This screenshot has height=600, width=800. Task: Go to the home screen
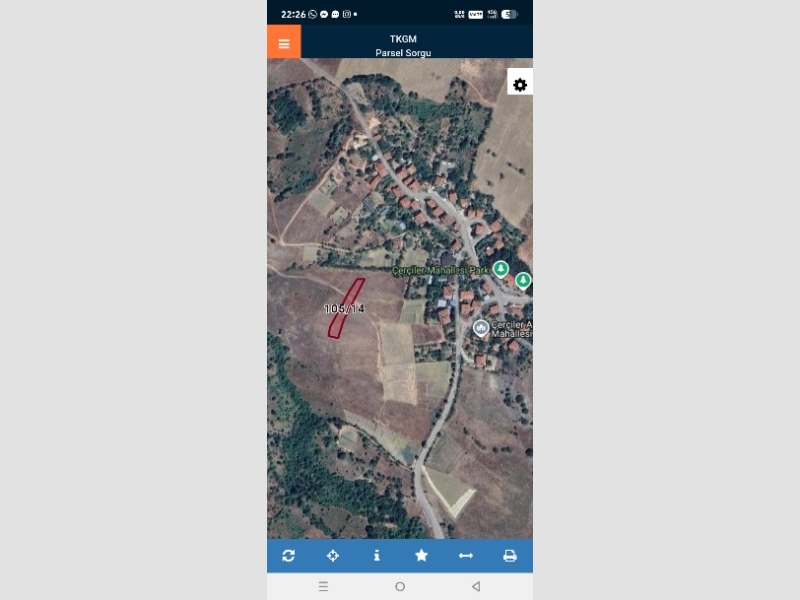400,586
